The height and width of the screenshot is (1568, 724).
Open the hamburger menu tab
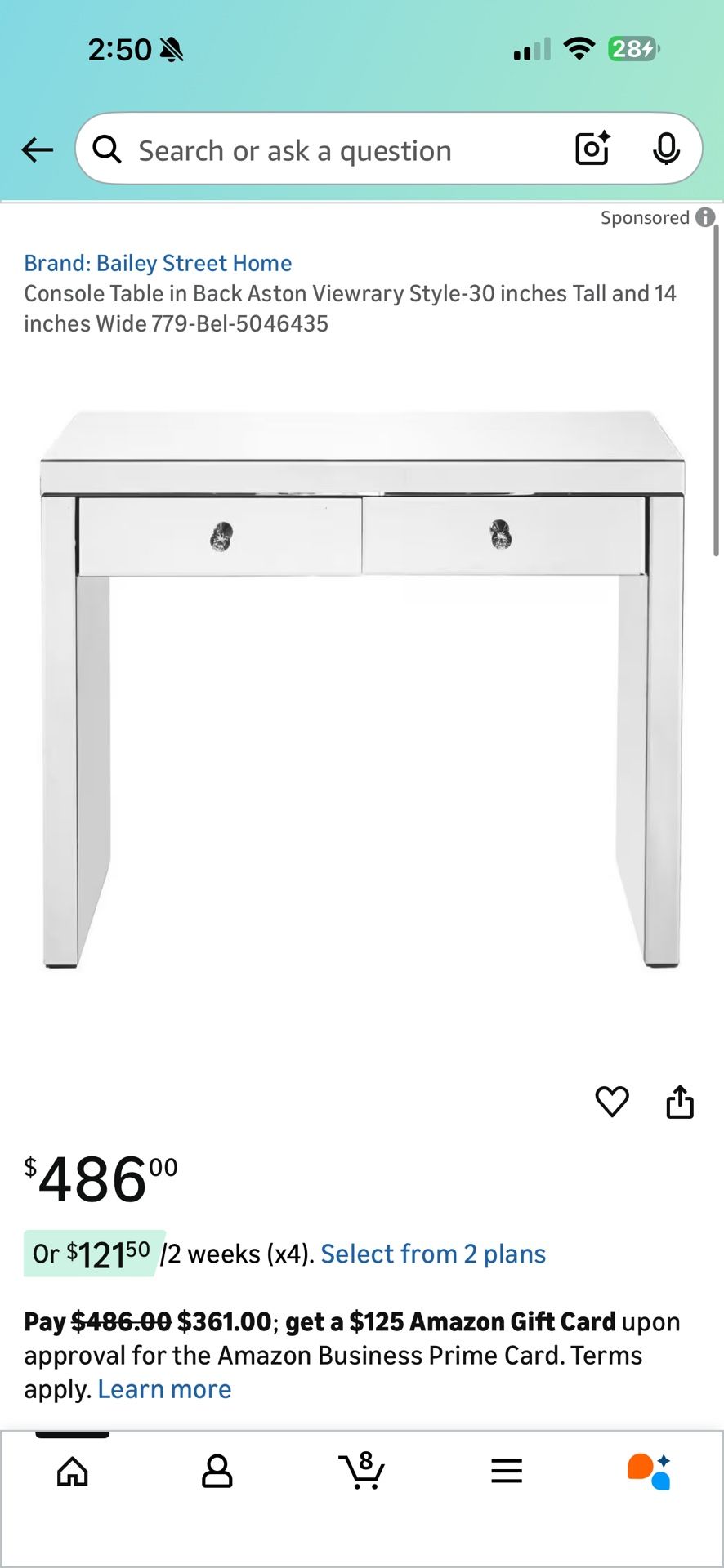coord(507,1472)
